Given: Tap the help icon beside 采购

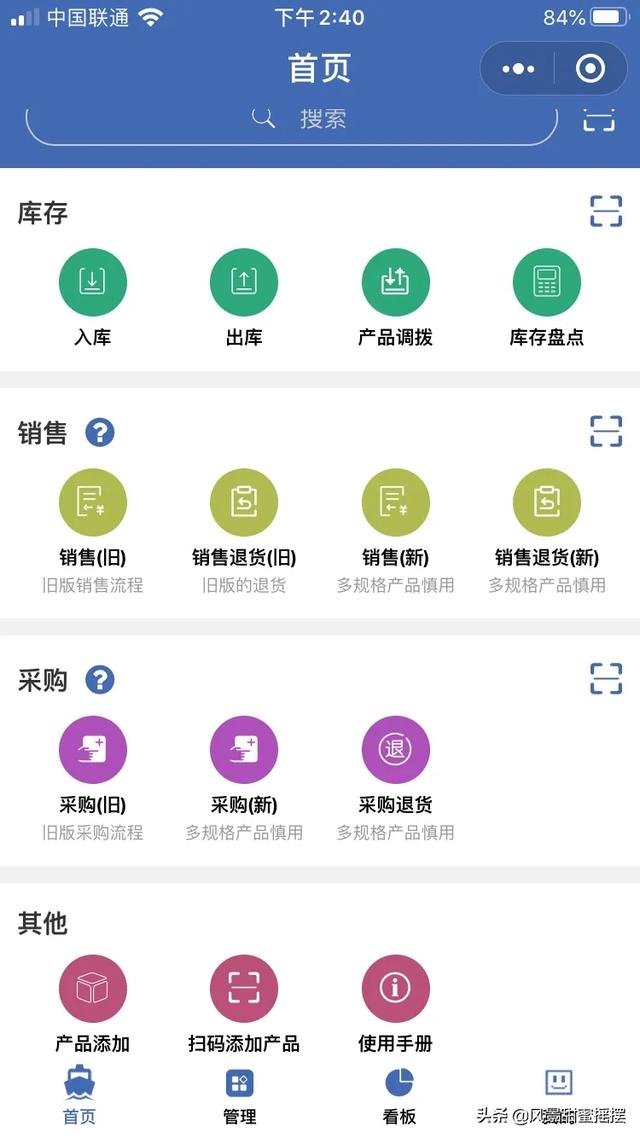Looking at the screenshot, I should [x=100, y=680].
